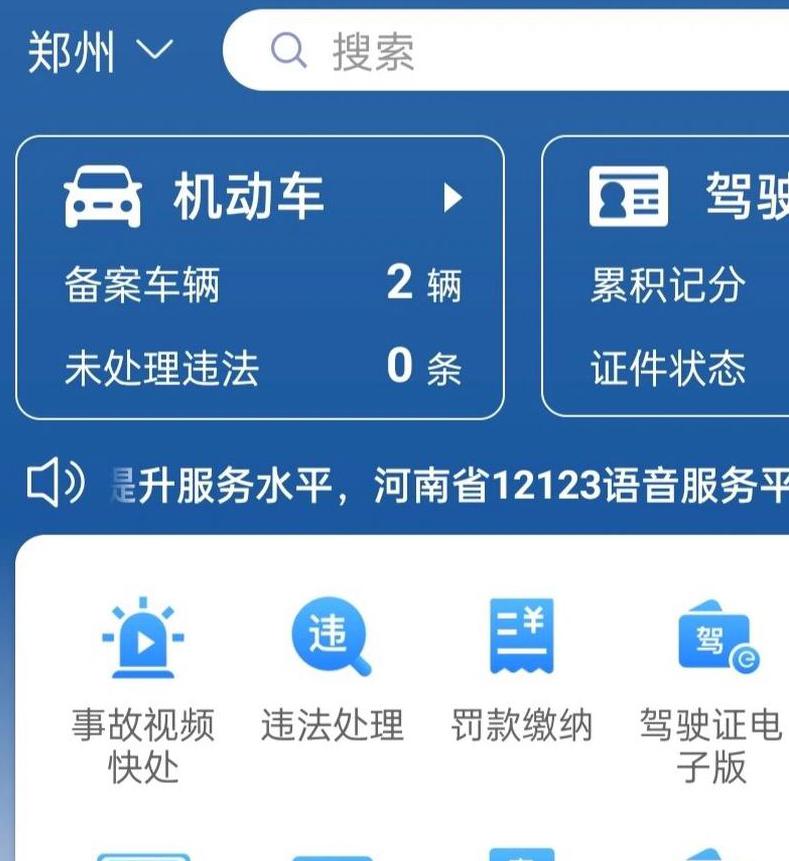Tap the 搜索 search box
Image resolution: width=789 pixels, height=861 pixels.
(500, 52)
